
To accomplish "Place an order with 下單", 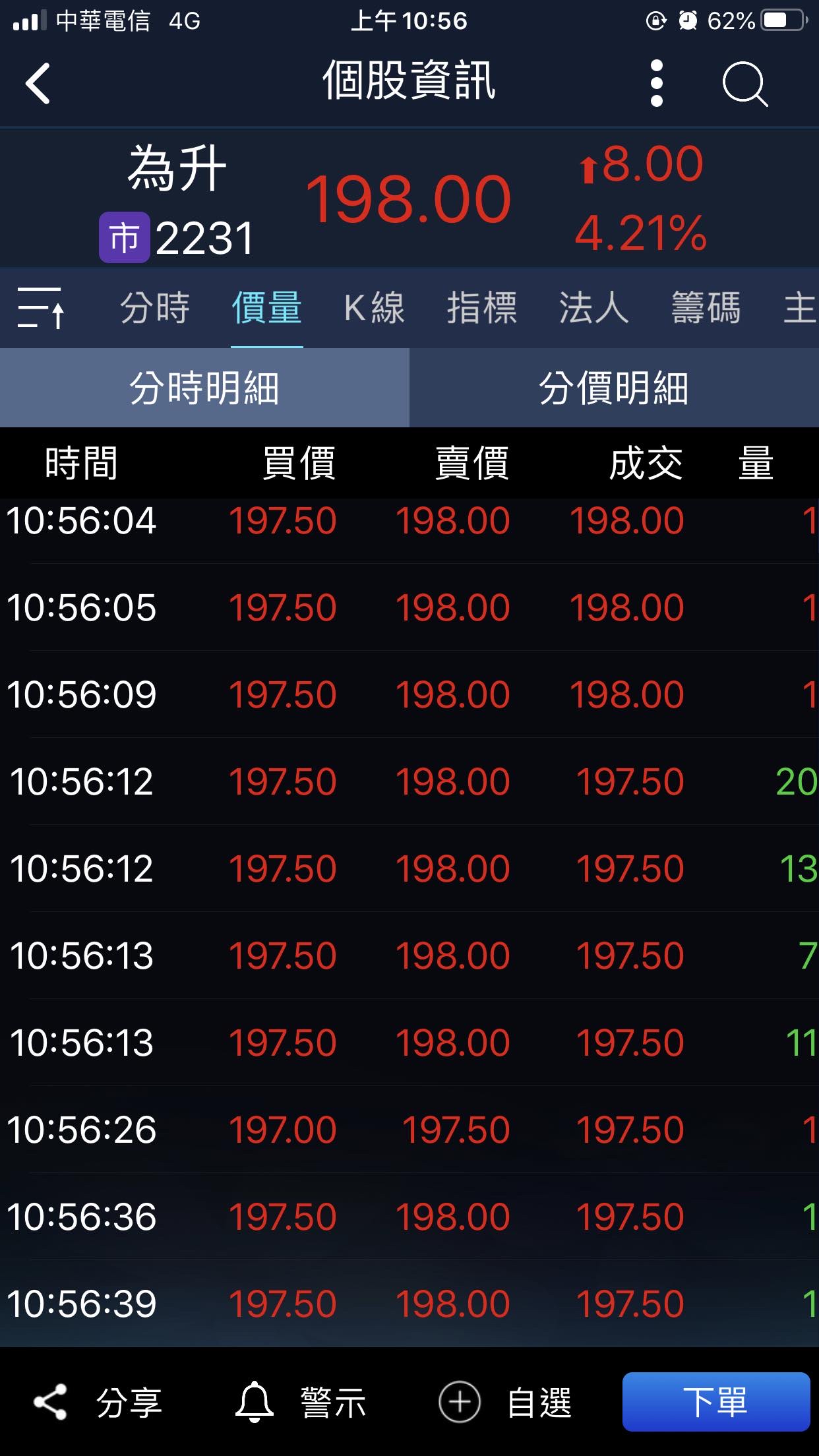I will pyautogui.click(x=715, y=1402).
